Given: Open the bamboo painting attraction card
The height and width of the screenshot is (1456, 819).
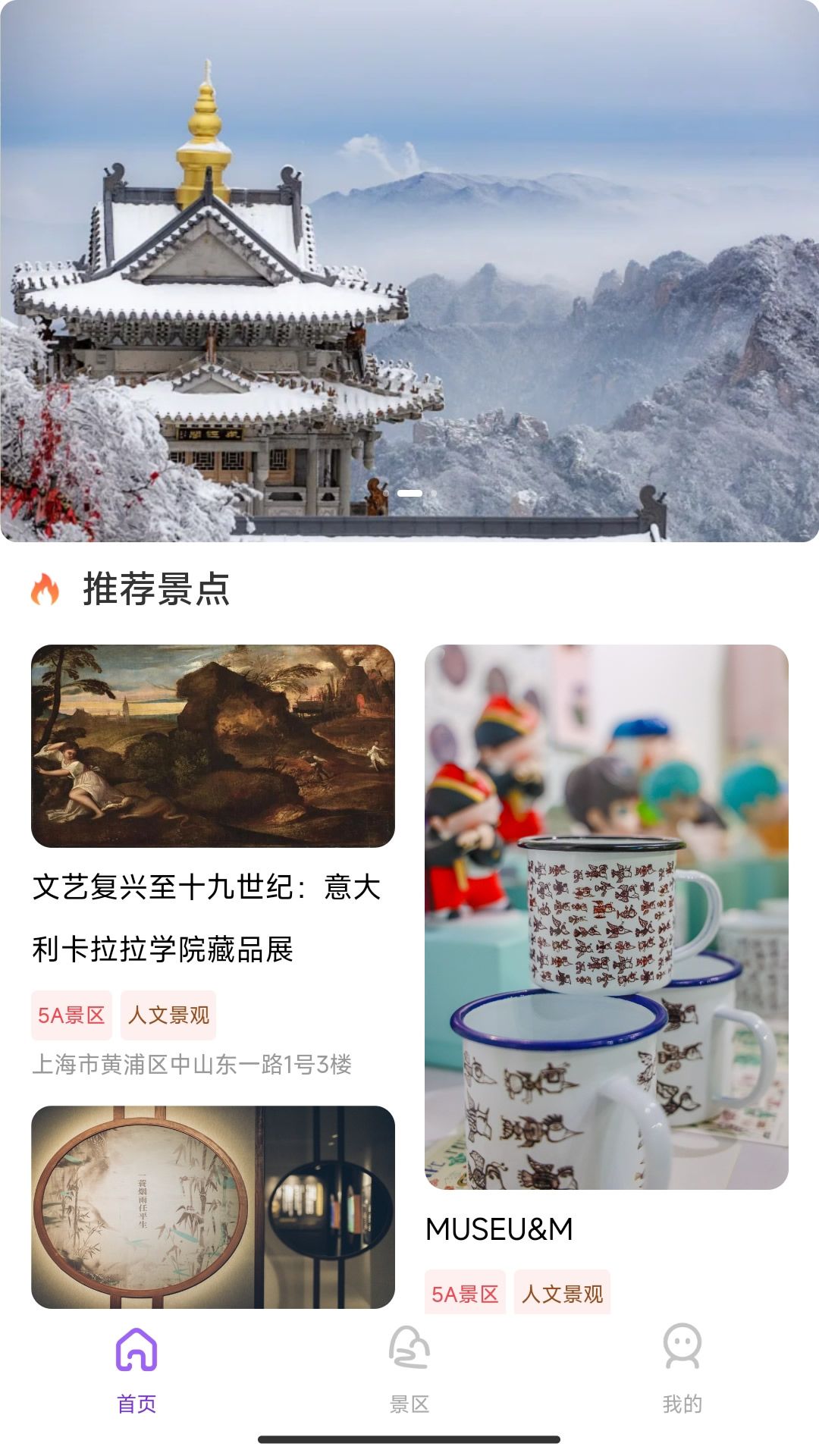Looking at the screenshot, I should (x=212, y=1207).
